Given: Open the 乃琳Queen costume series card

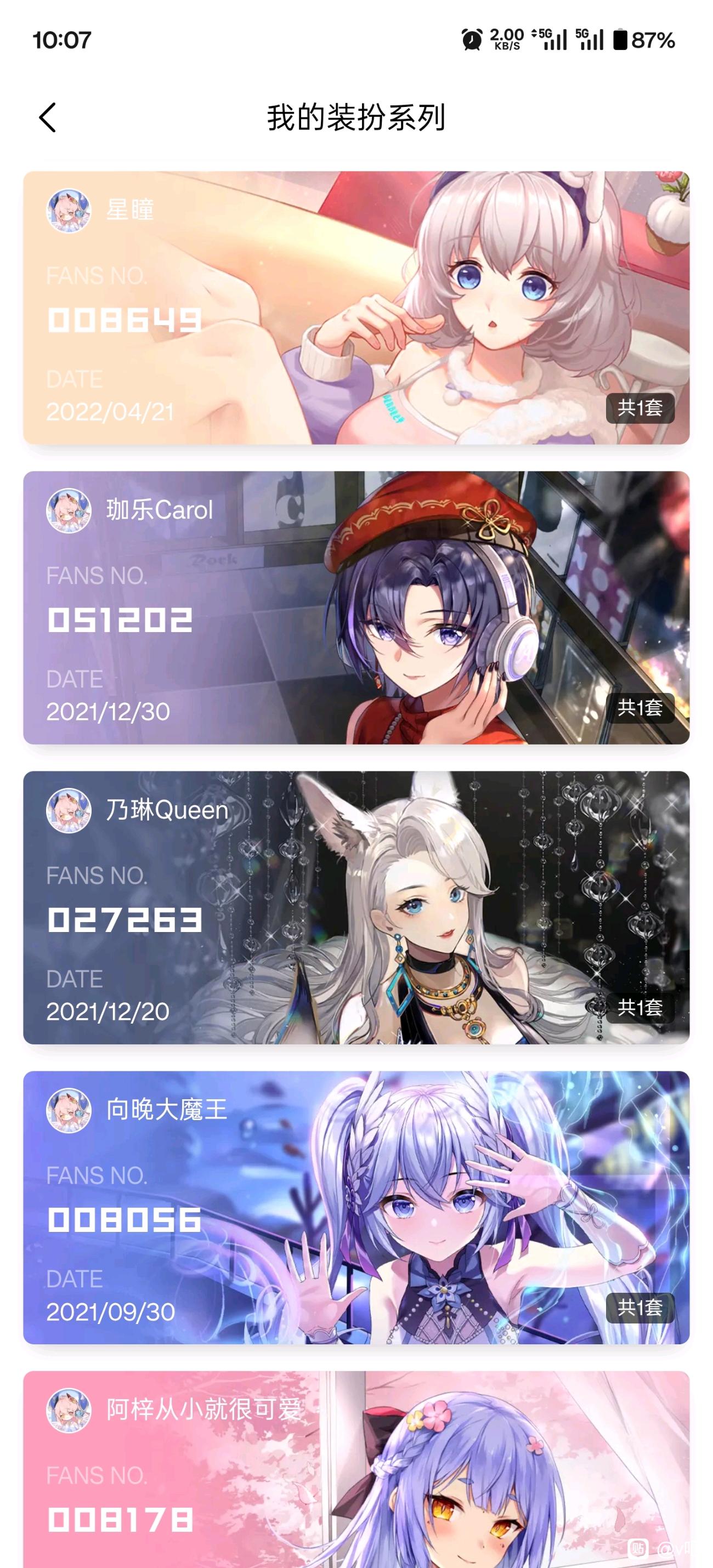Looking at the screenshot, I should point(356,907).
